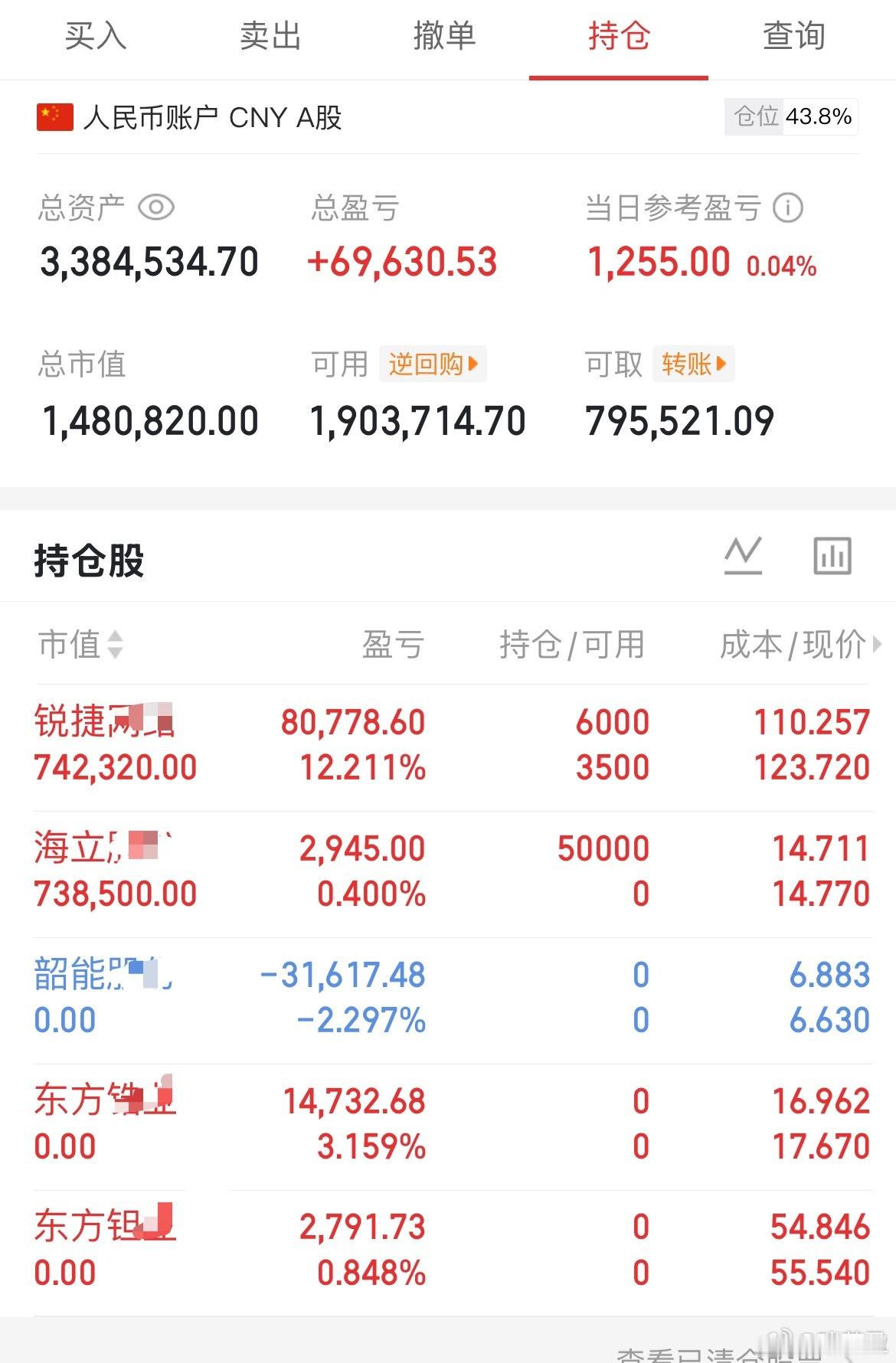Select the 持仓 tab
Screen dimensions: 896x1363
[619, 36]
